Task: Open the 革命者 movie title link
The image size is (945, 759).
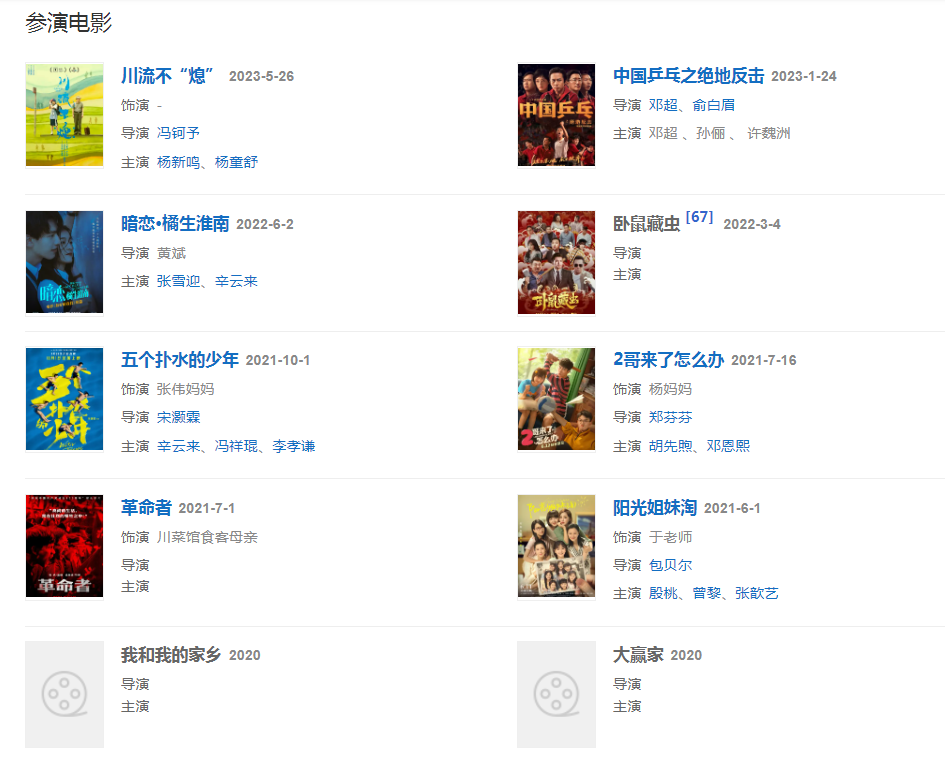Action: pyautogui.click(x=146, y=508)
